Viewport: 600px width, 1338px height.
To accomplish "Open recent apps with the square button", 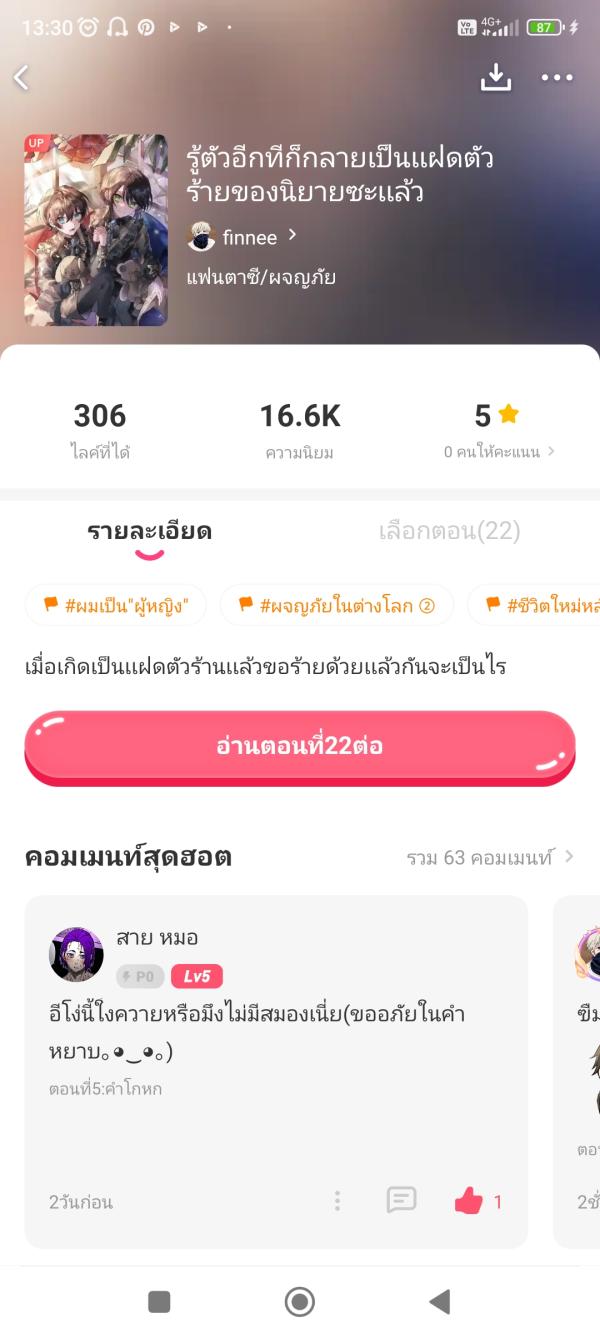I will pyautogui.click(x=159, y=1301).
